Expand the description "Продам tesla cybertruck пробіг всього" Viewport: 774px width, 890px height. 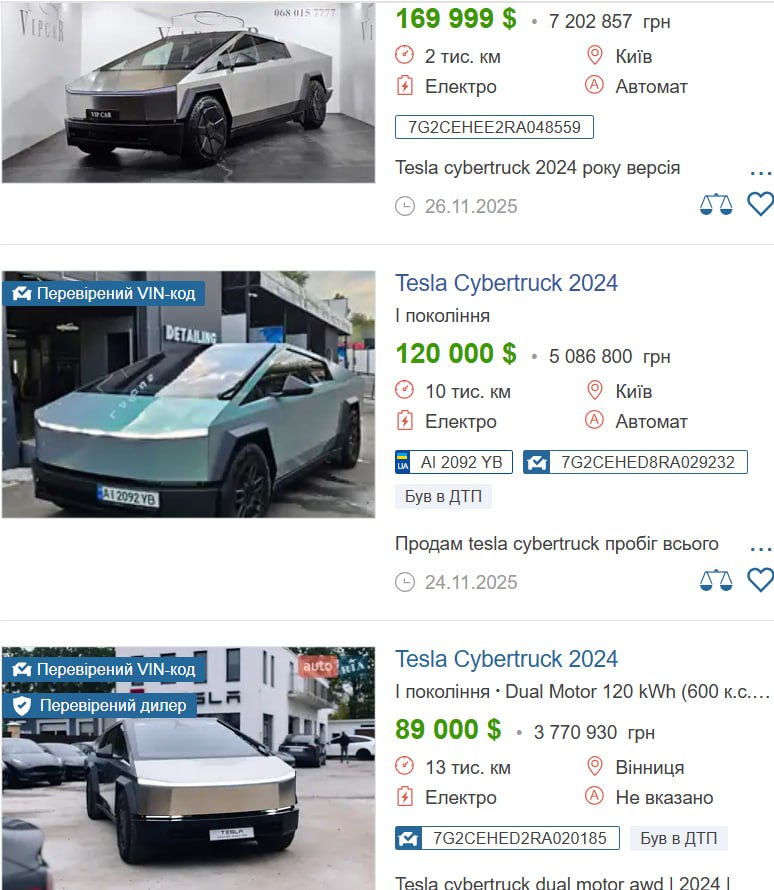point(760,546)
